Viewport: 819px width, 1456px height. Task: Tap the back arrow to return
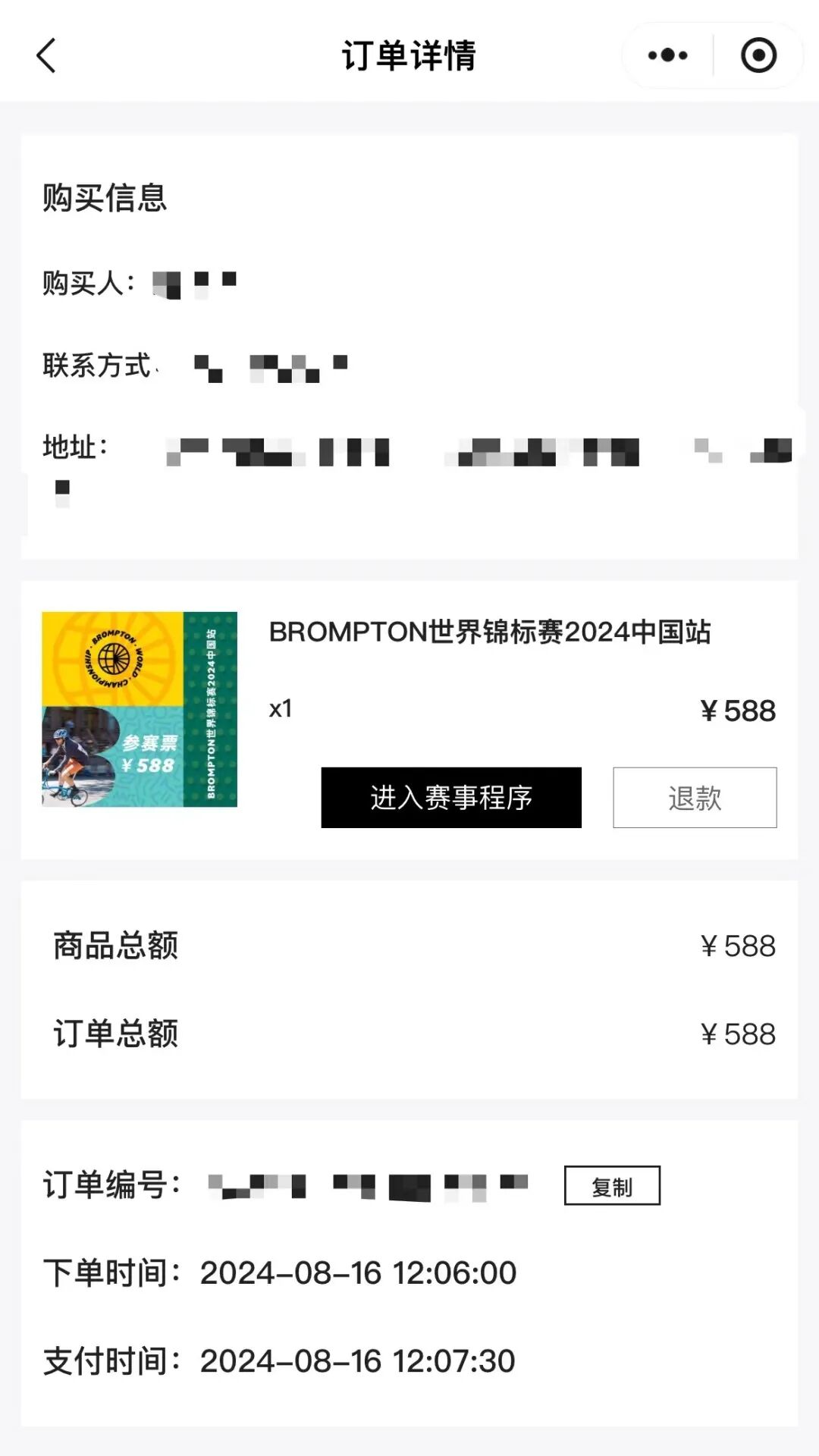pos(45,55)
